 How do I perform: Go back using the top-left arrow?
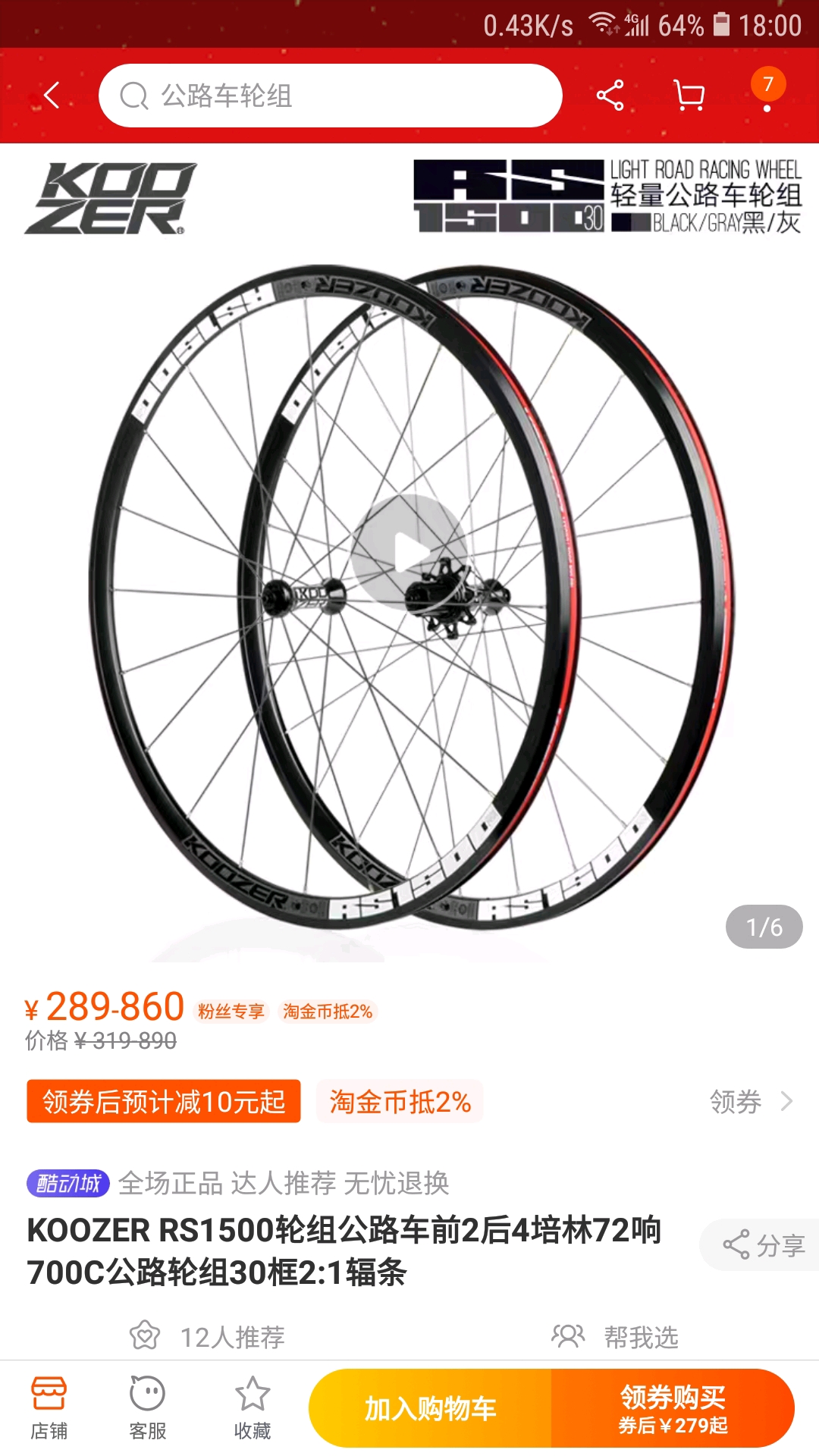click(52, 96)
